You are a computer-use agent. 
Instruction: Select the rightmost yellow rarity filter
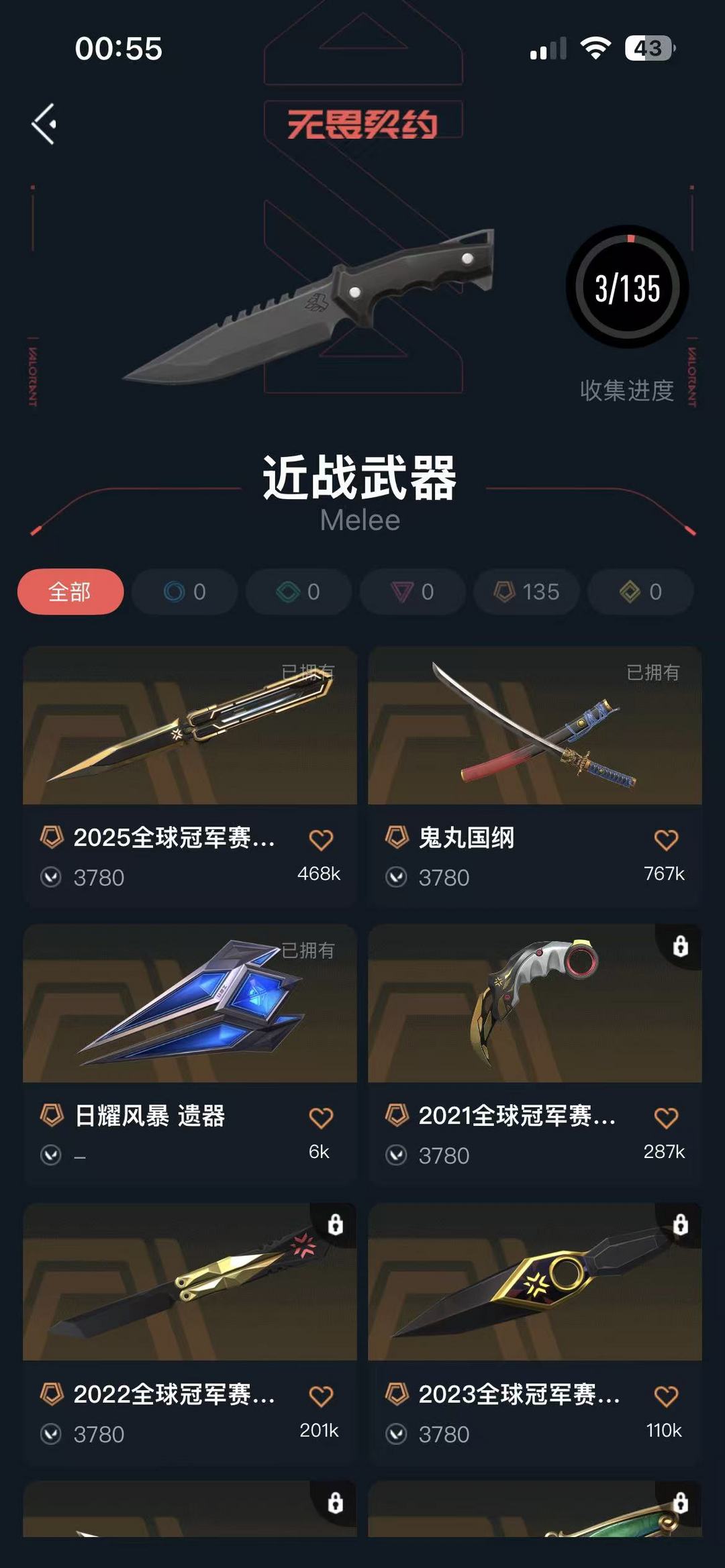pos(640,591)
